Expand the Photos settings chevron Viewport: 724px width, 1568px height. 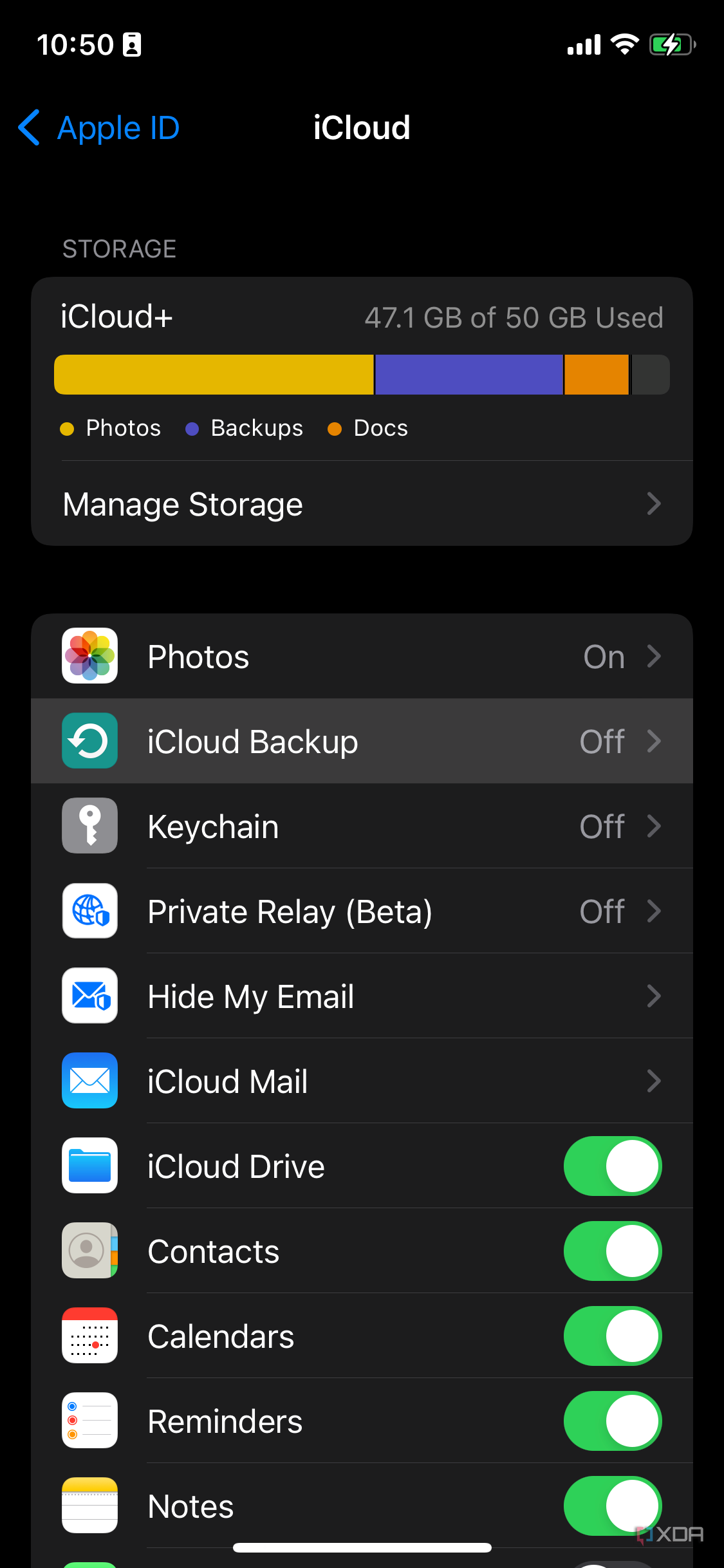coord(654,656)
